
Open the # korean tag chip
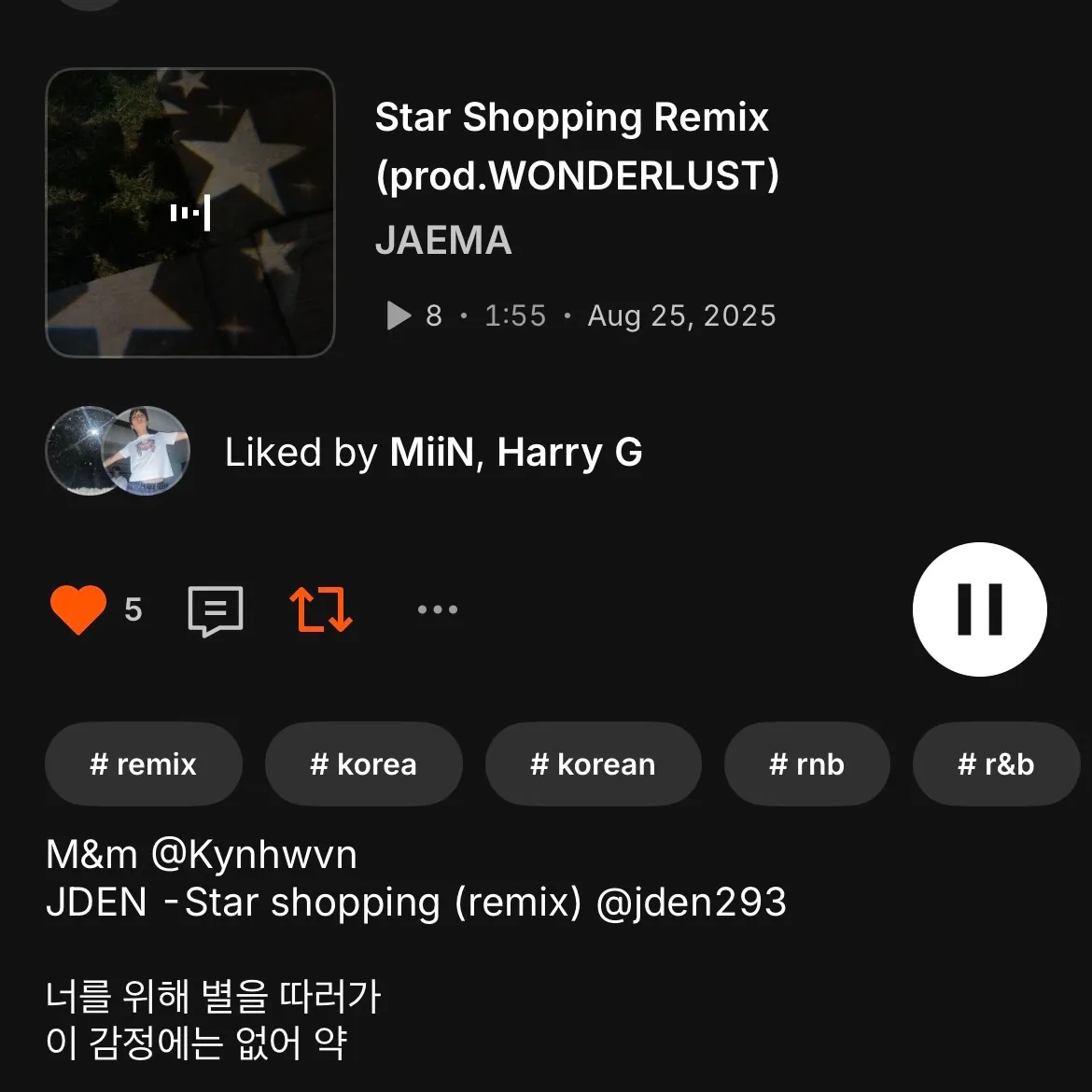pos(593,764)
